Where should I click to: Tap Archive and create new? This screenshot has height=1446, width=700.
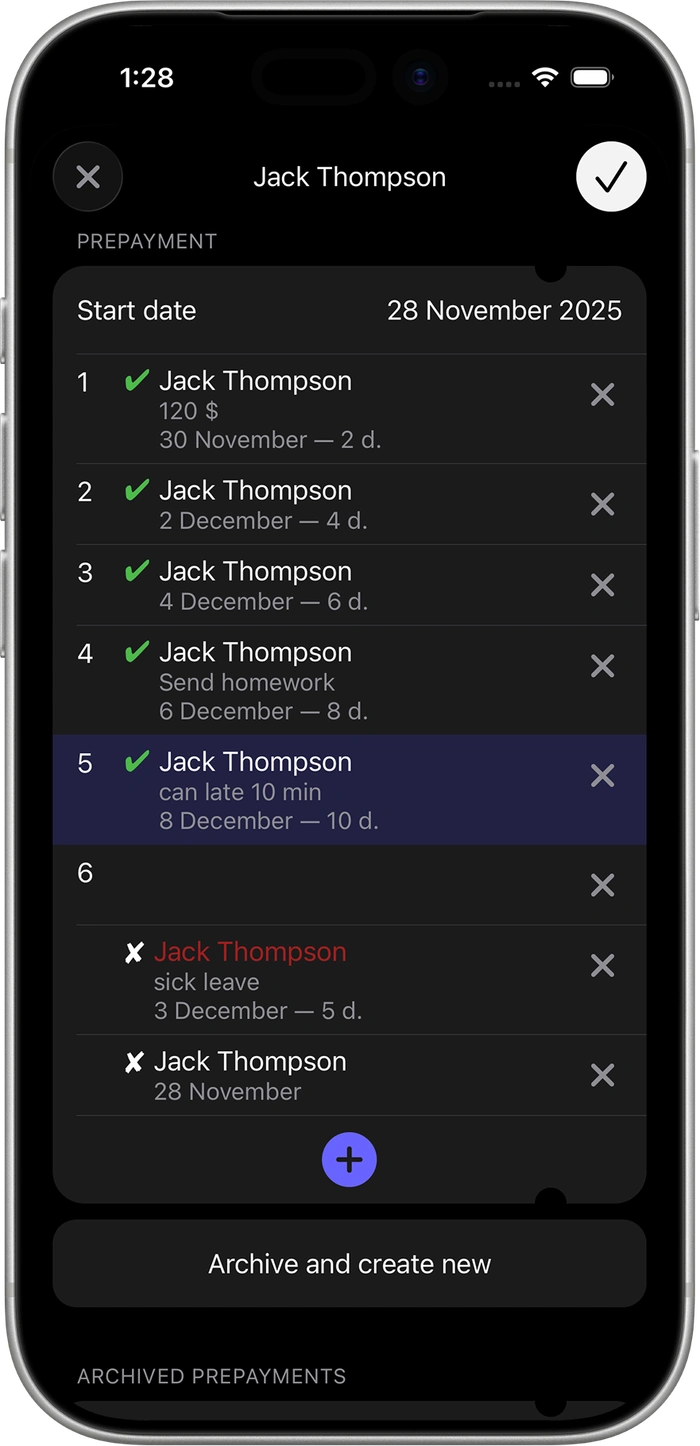click(x=349, y=1264)
